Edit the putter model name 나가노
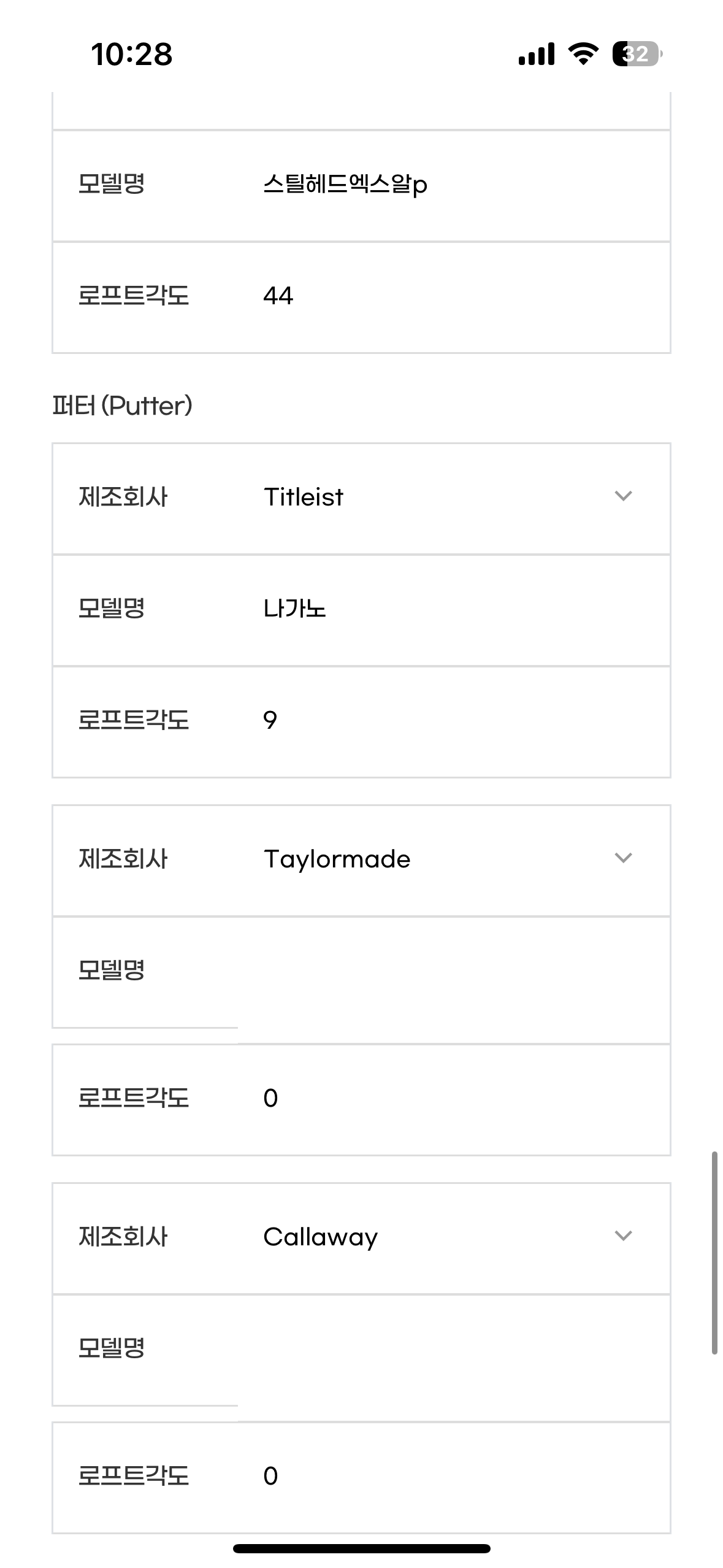 [x=454, y=610]
